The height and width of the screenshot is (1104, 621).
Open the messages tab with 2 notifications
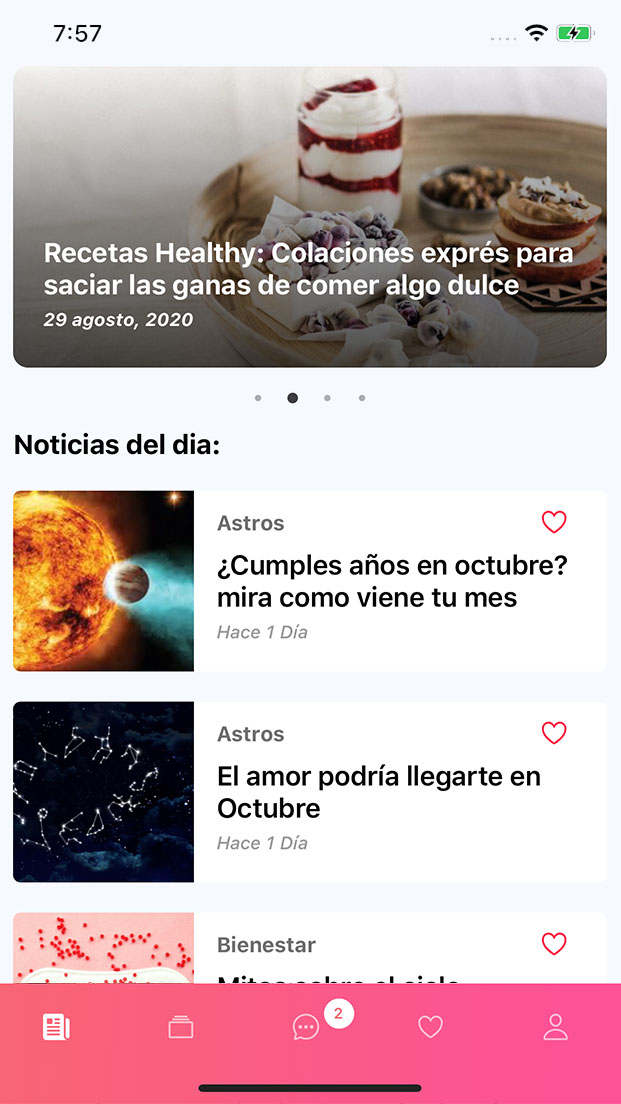coord(306,1027)
